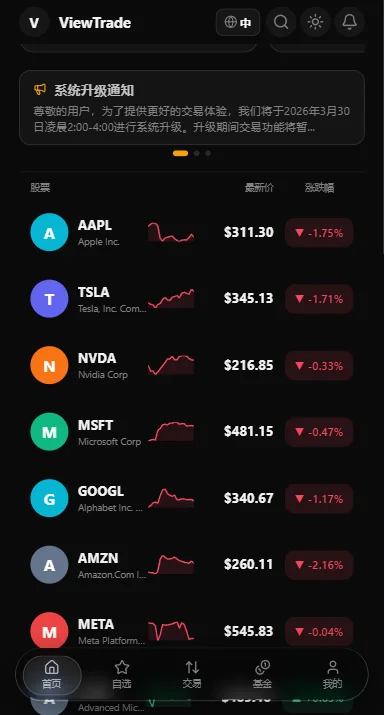Go to the 基金 tab
385x715 pixels.
pos(262,675)
